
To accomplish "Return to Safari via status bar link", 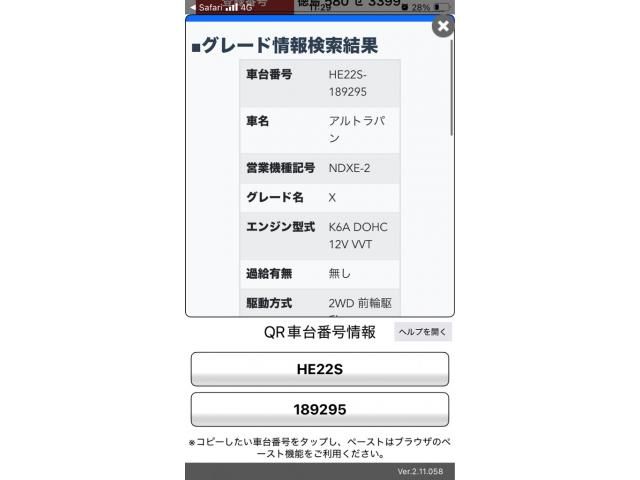I will pos(203,7).
